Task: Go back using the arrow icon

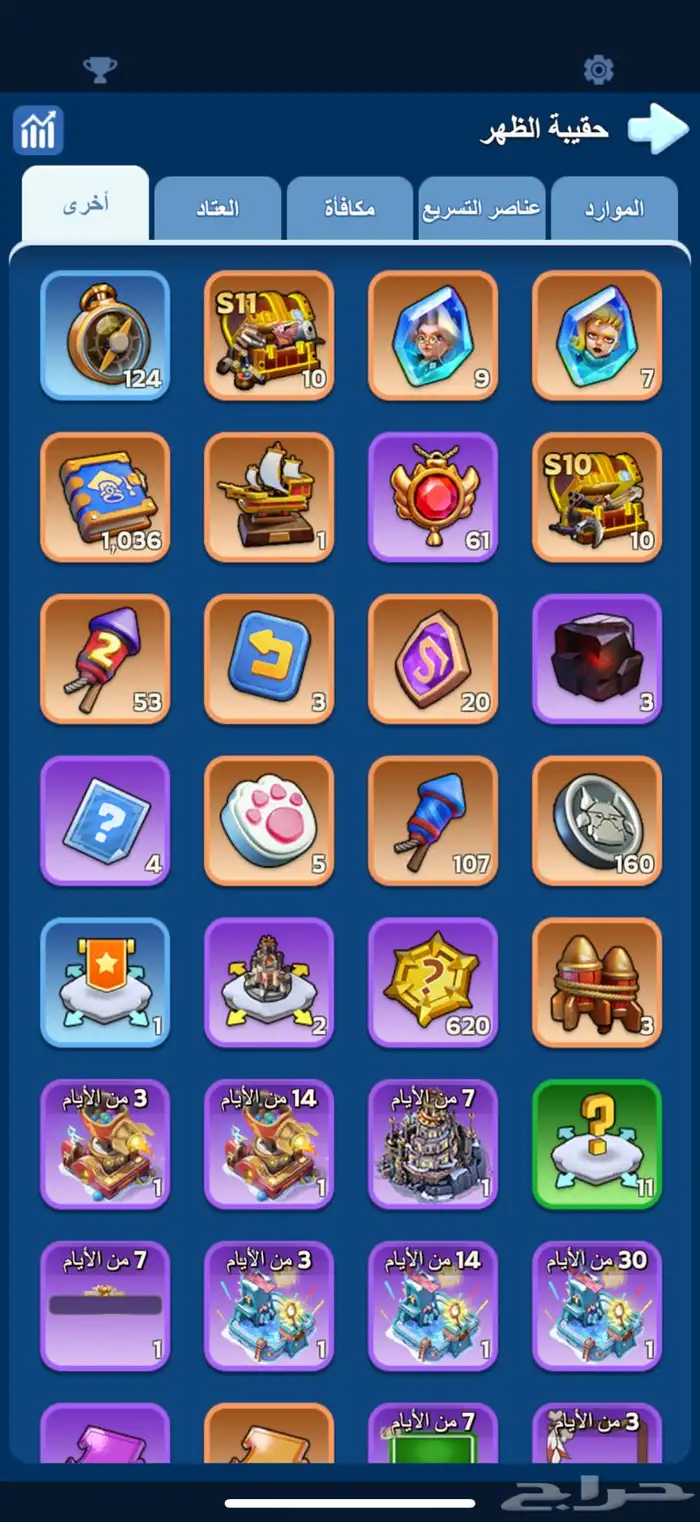Action: coord(657,129)
